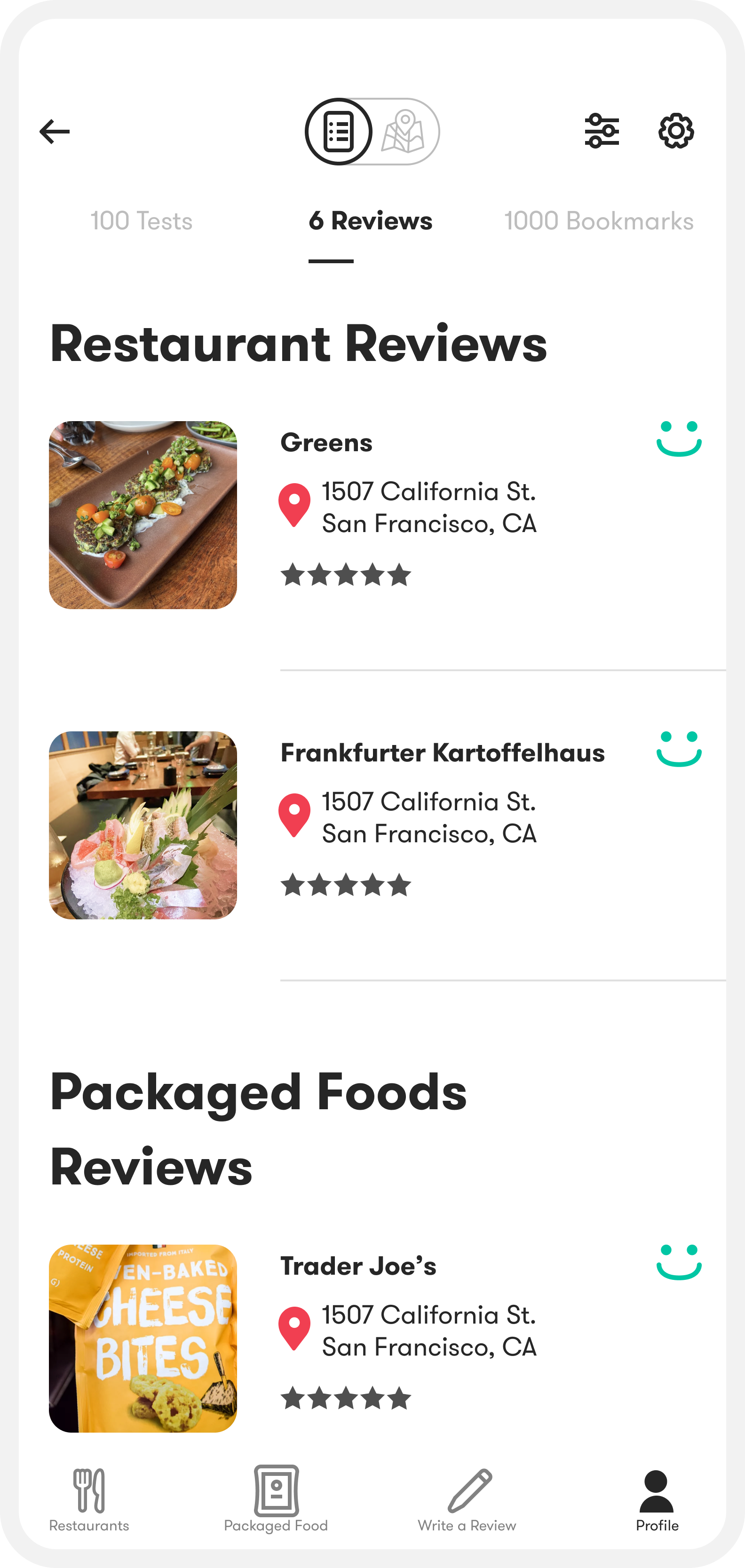The image size is (745, 1568).
Task: Tap Write a Review
Action: 467,1498
